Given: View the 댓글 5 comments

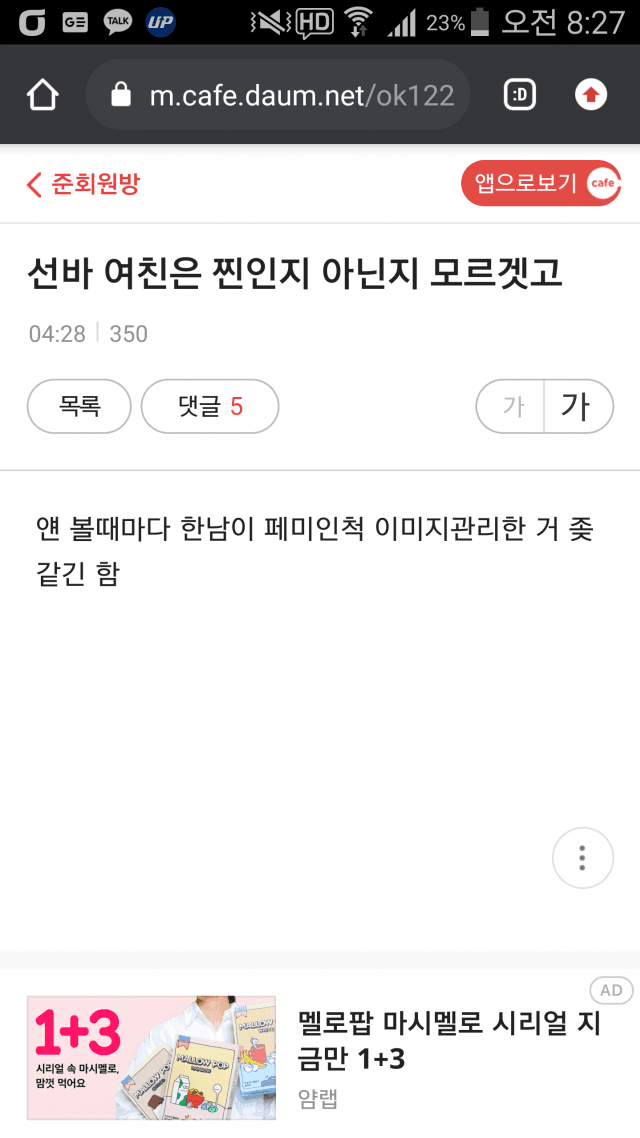Looking at the screenshot, I should (x=210, y=406).
